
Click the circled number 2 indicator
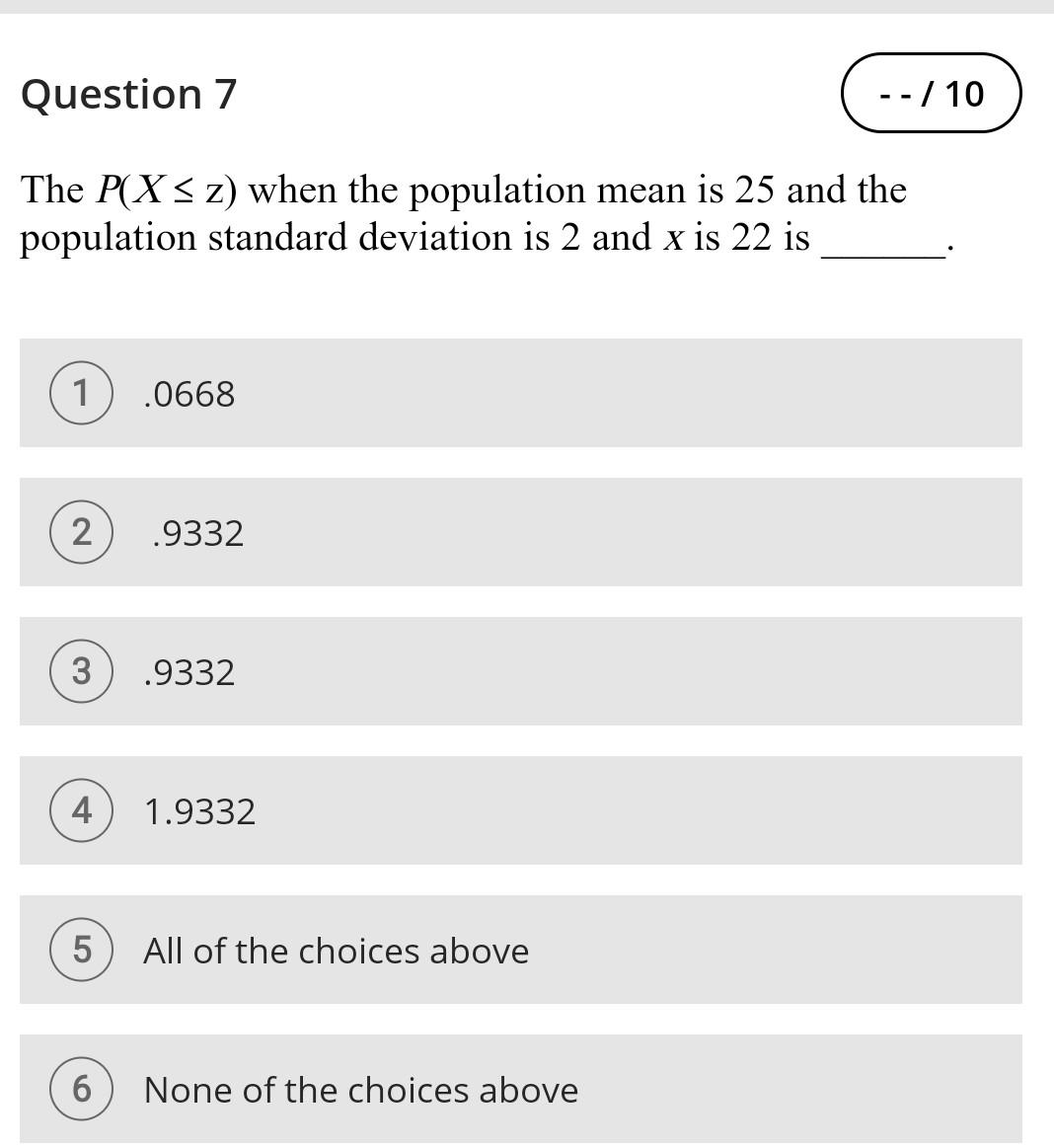(81, 531)
